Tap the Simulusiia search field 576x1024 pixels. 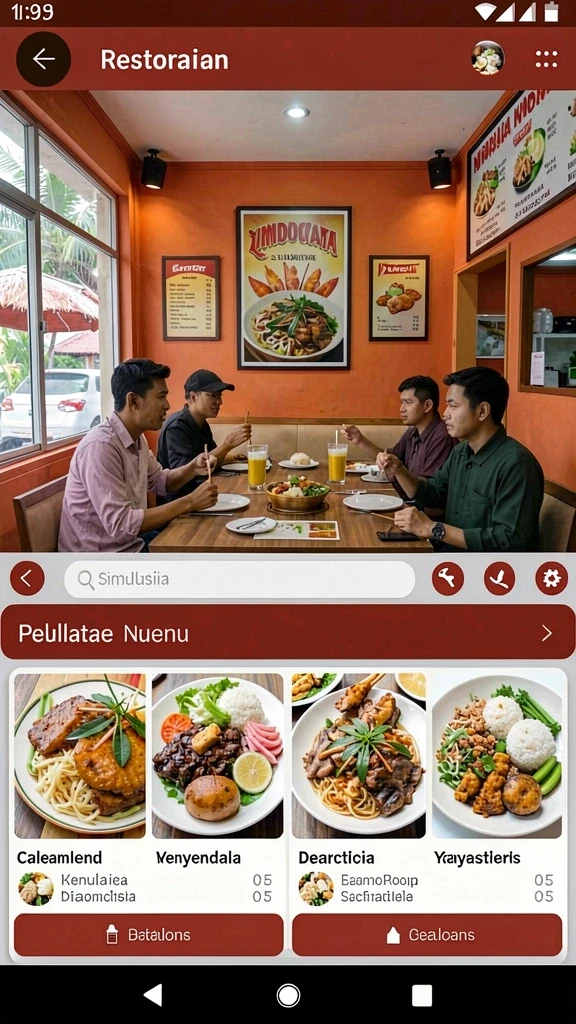click(x=240, y=579)
